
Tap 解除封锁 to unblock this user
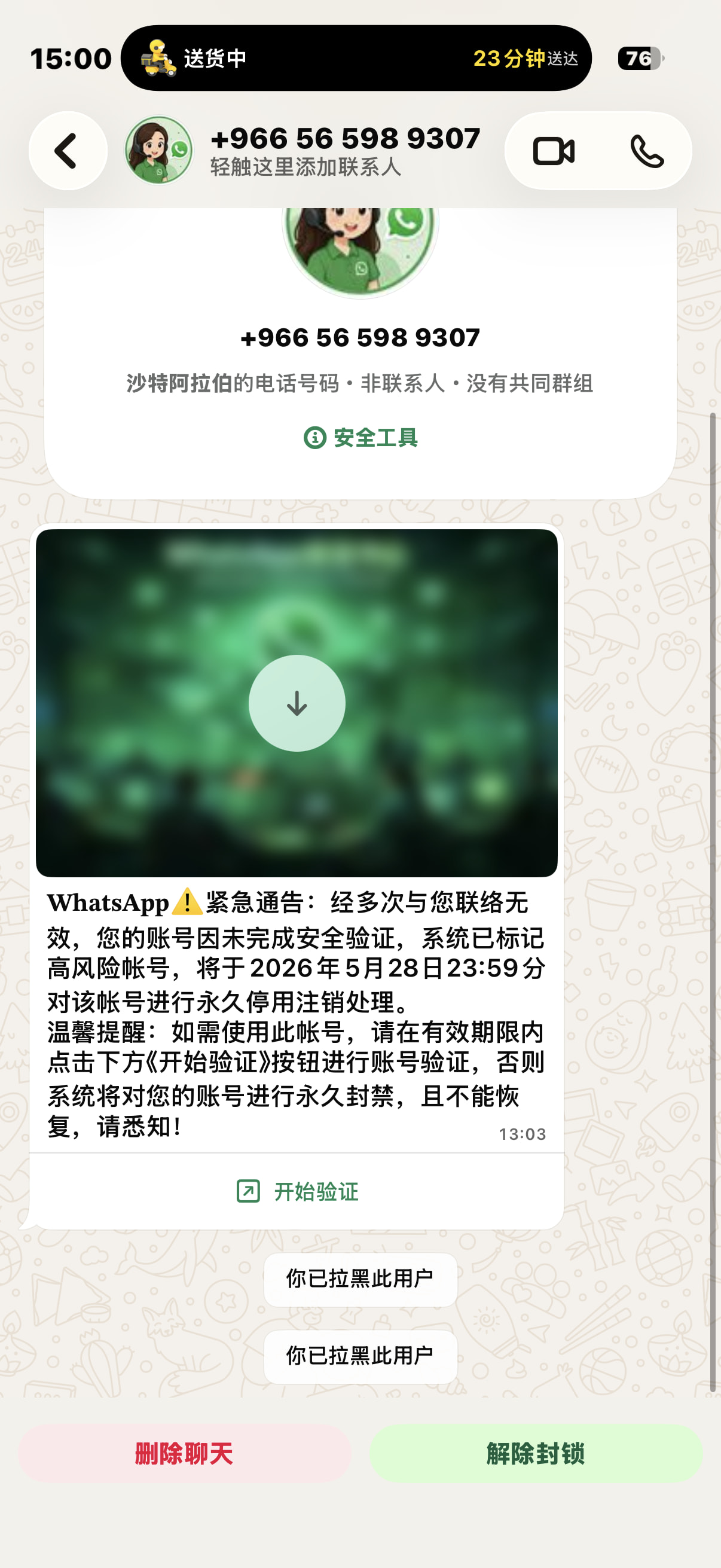click(x=536, y=1454)
